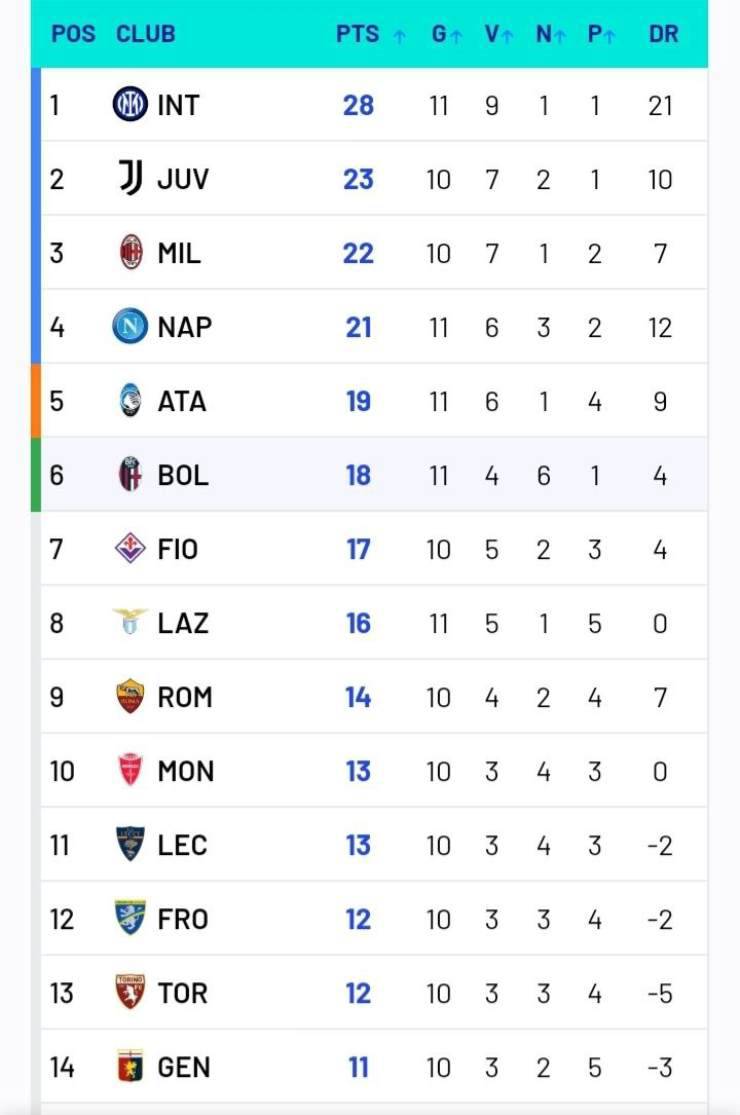
Task: Select the CLUB column header
Action: pyautogui.click(x=147, y=34)
